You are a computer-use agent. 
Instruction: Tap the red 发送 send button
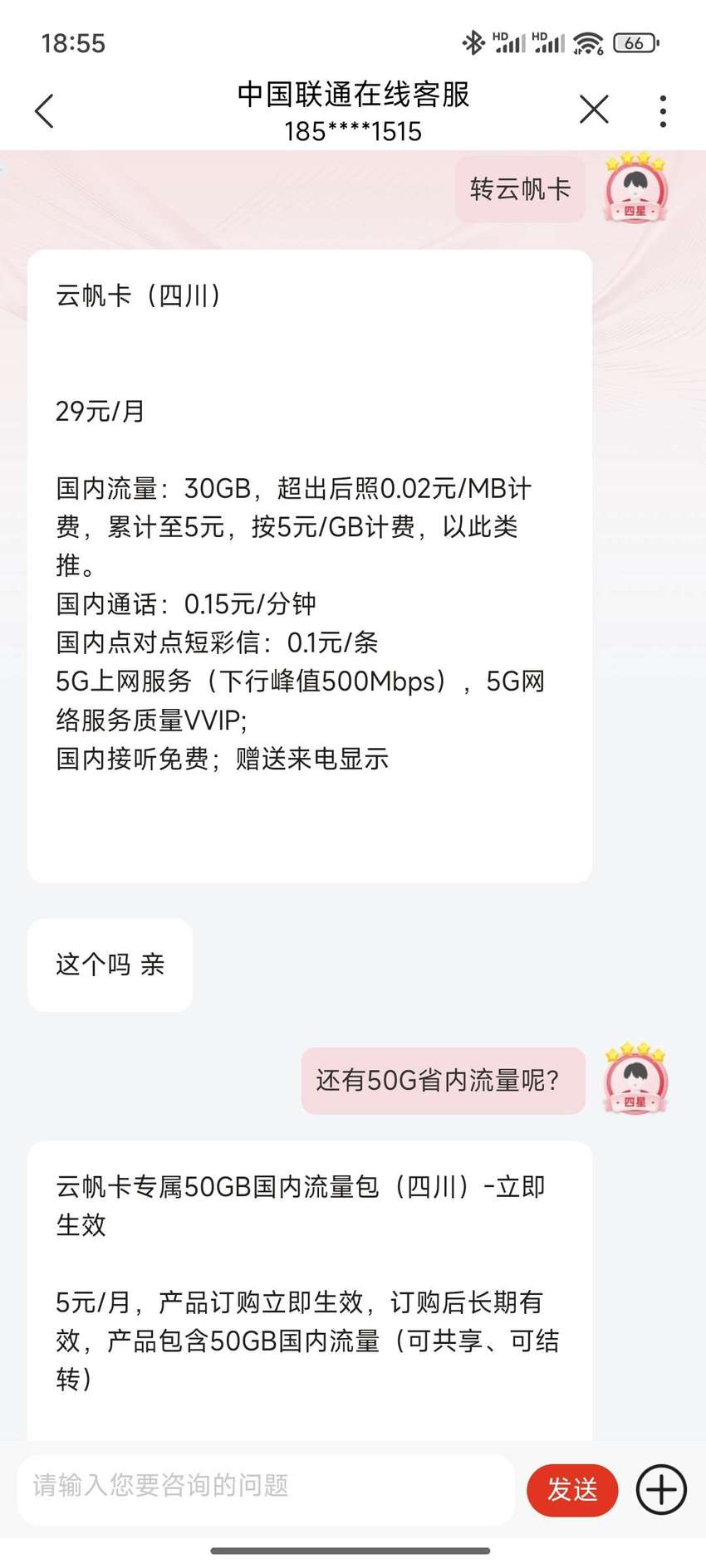[x=572, y=1490]
